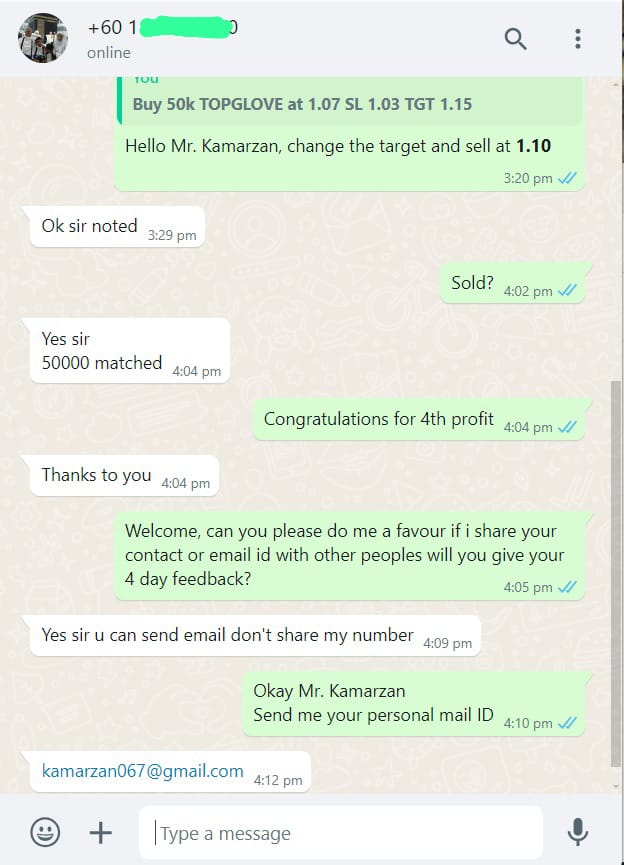This screenshot has height=865, width=624.
Task: Focus the Type a message field
Action: (x=340, y=833)
